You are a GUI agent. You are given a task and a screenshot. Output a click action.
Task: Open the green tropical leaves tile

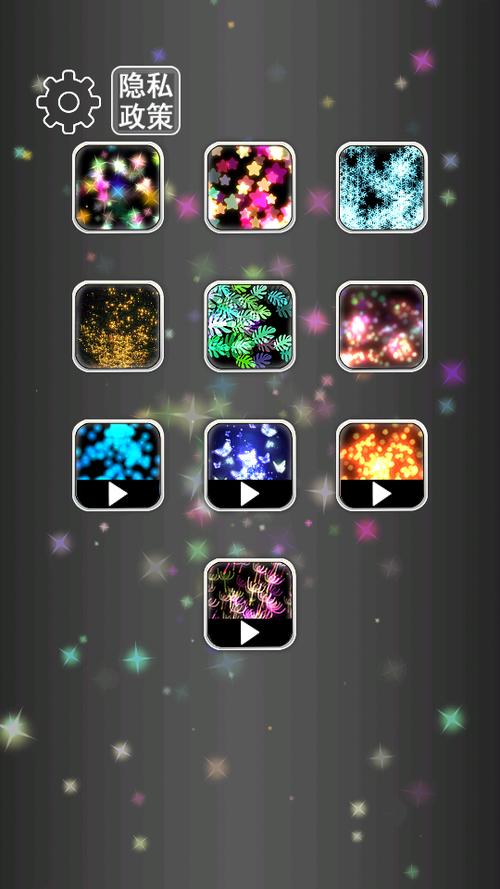(x=249, y=326)
